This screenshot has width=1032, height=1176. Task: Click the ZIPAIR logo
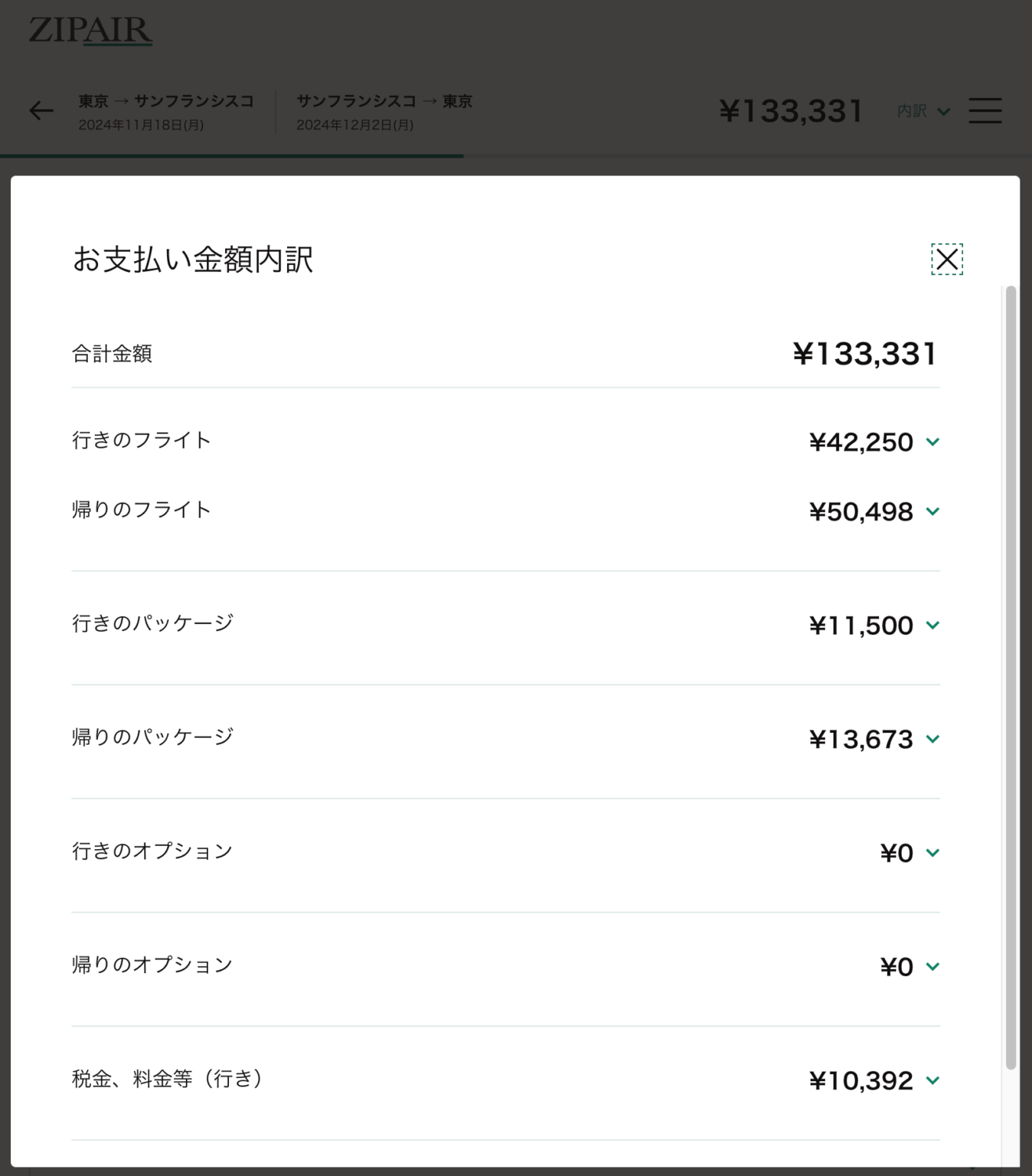click(89, 30)
